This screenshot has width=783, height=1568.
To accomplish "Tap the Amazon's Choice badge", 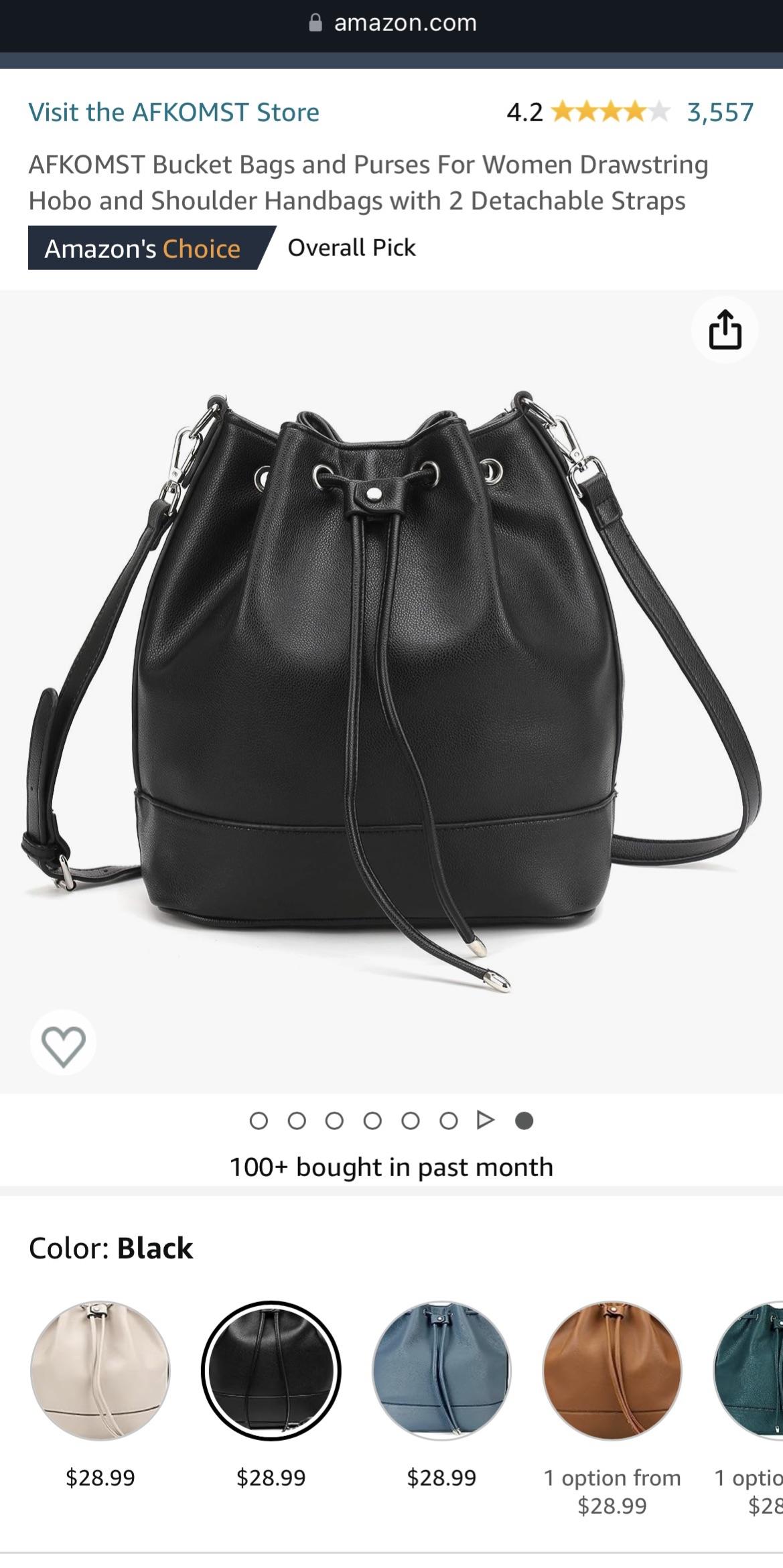I will tap(143, 248).
